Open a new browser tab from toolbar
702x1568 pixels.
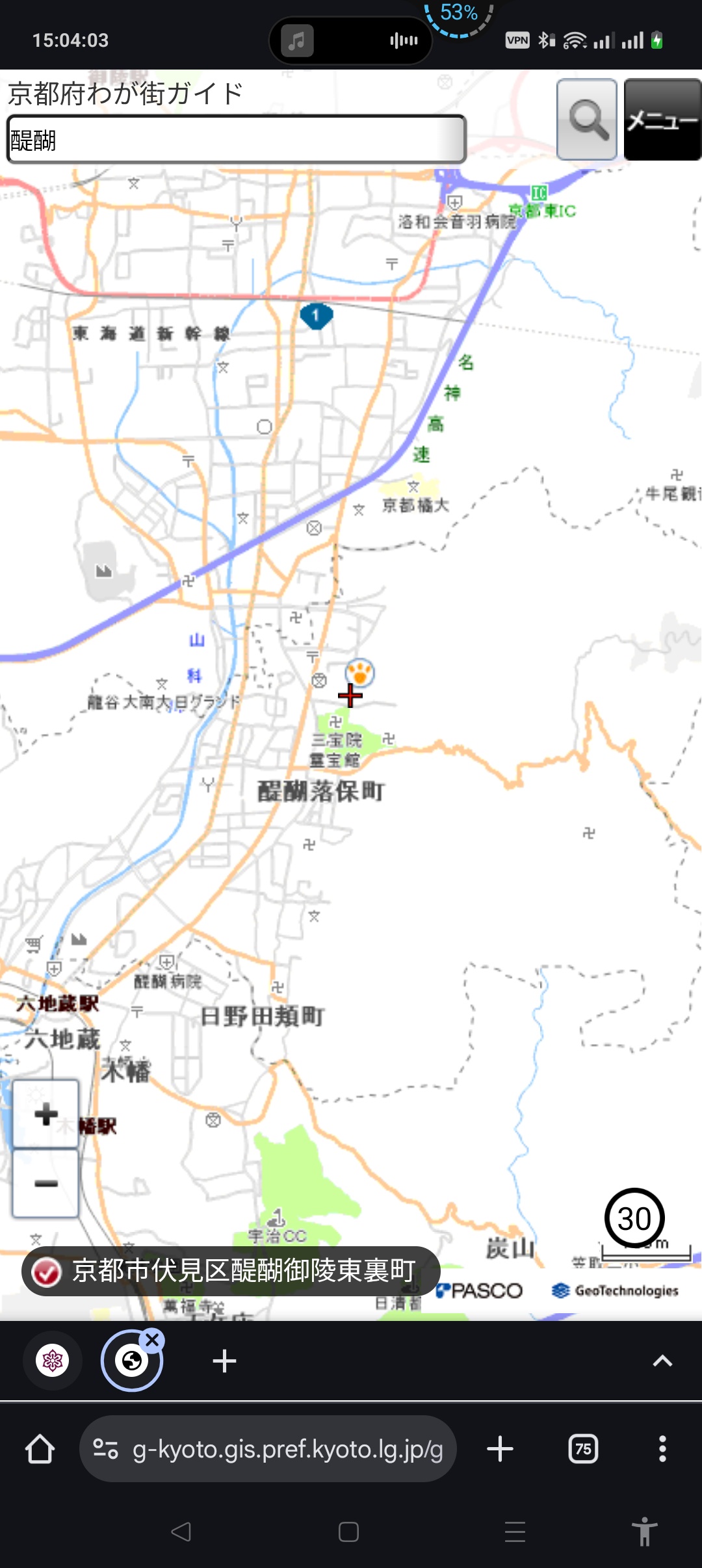click(500, 1449)
